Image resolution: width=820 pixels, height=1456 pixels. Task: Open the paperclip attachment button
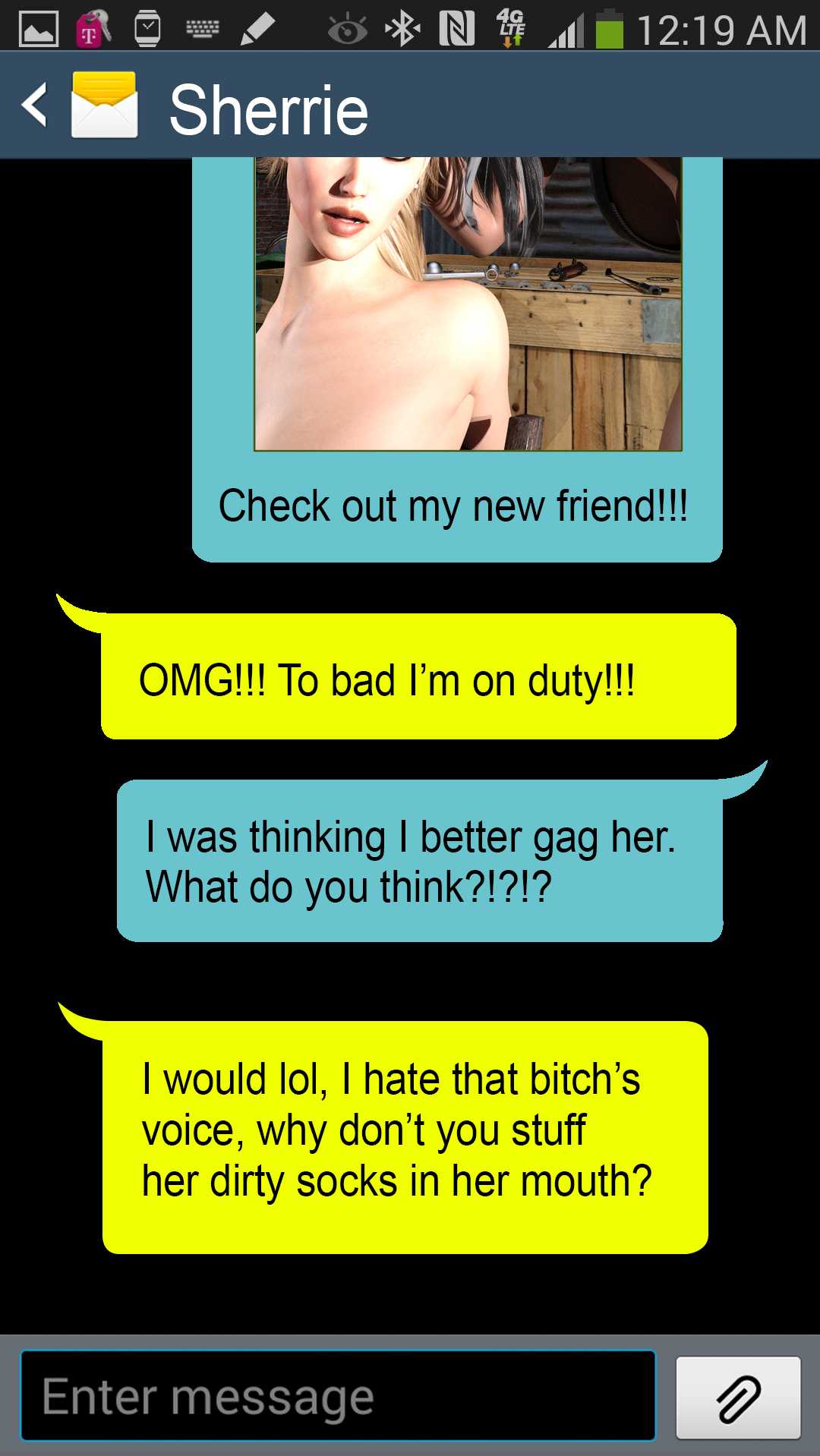point(738,1398)
